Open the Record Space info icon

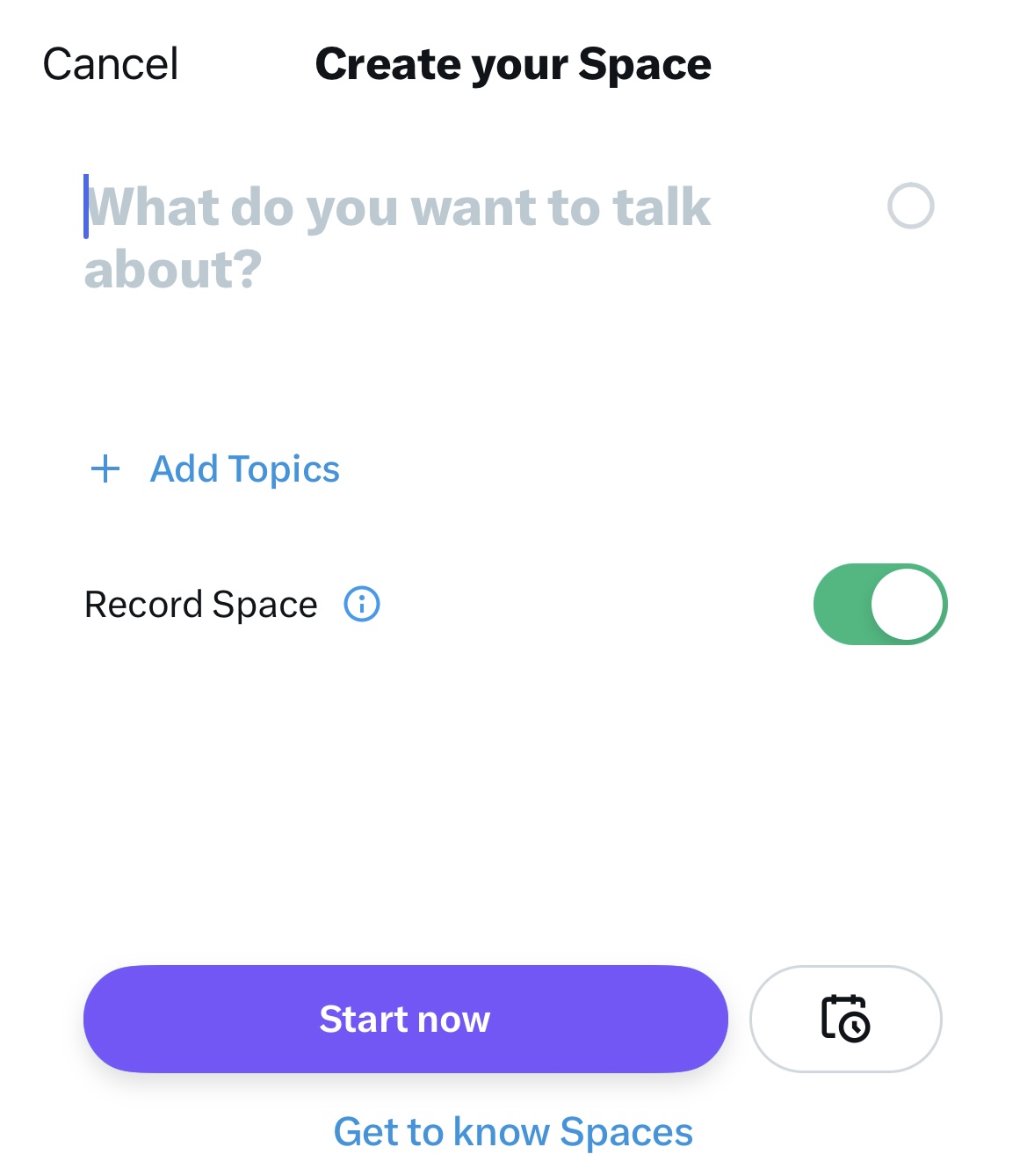362,604
